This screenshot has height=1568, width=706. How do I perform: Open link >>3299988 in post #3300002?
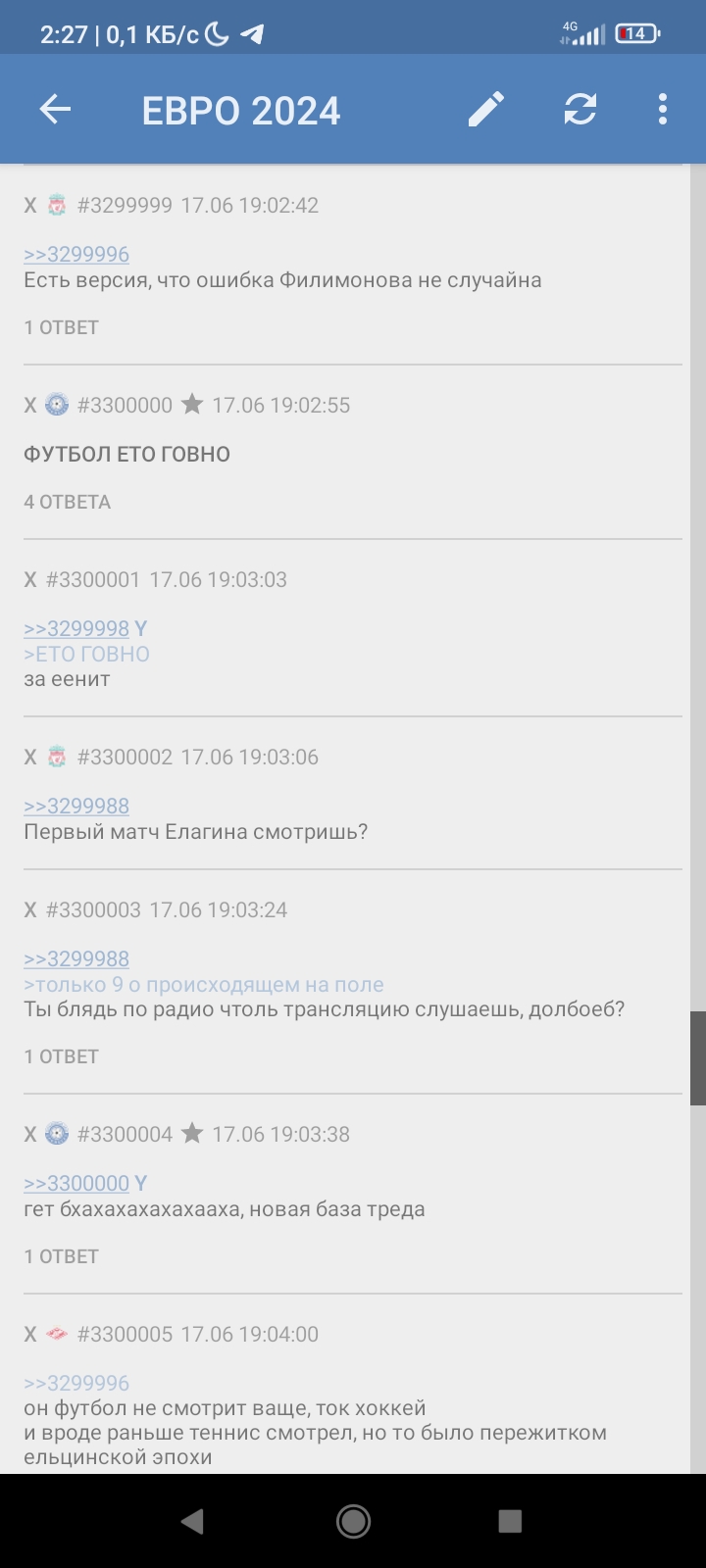[76, 806]
